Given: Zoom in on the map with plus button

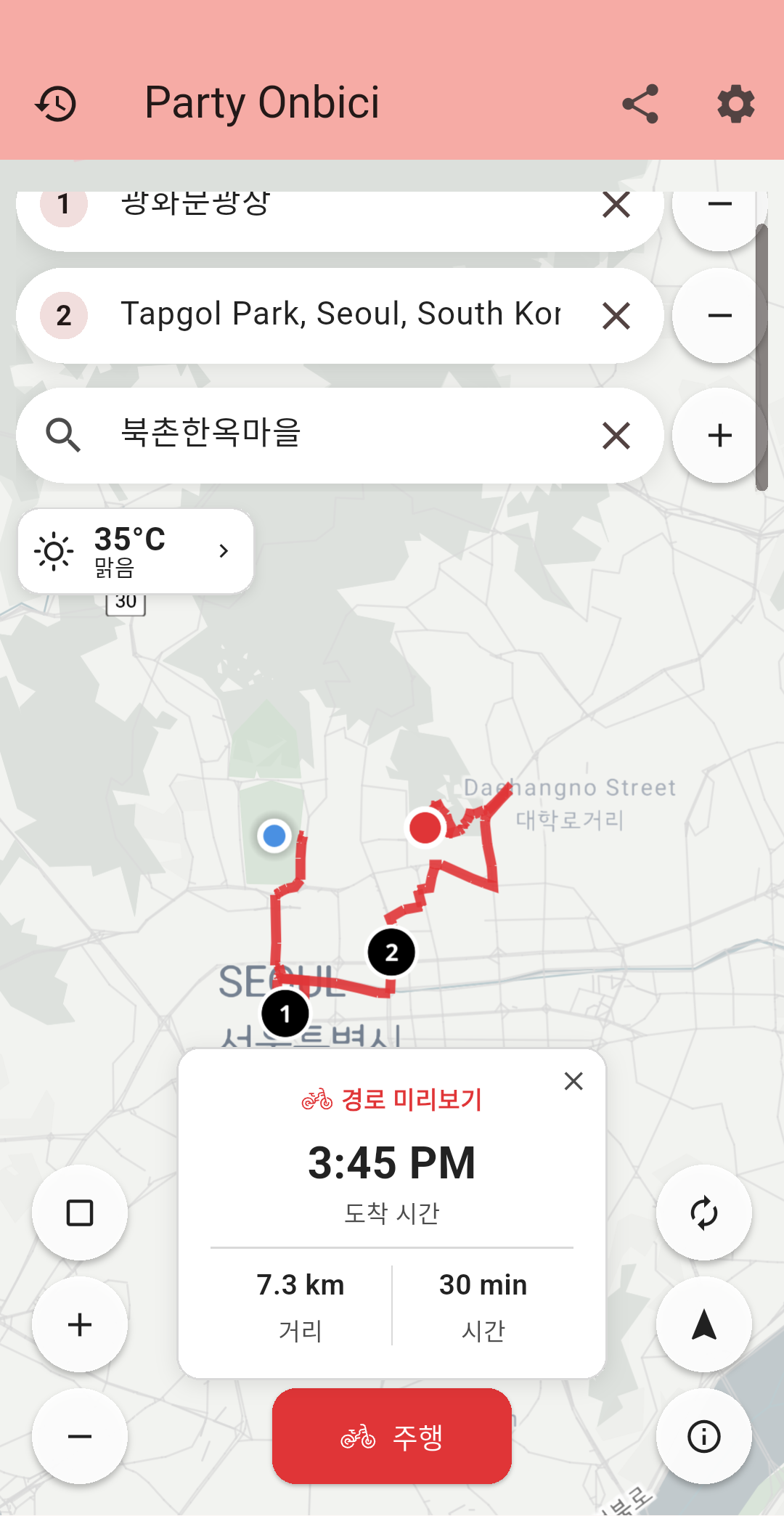Looking at the screenshot, I should [80, 1324].
